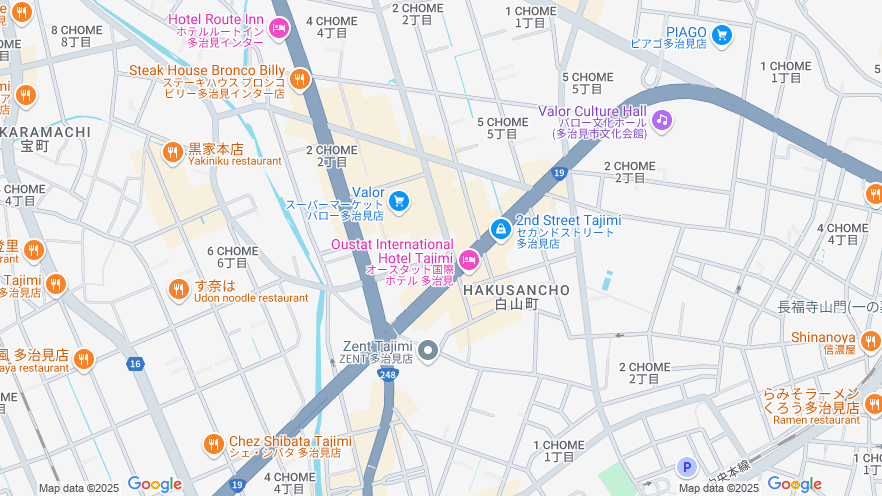Tap the Udon noodle restaurant pin
Image resolution: width=882 pixels, height=496 pixels.
179,289
